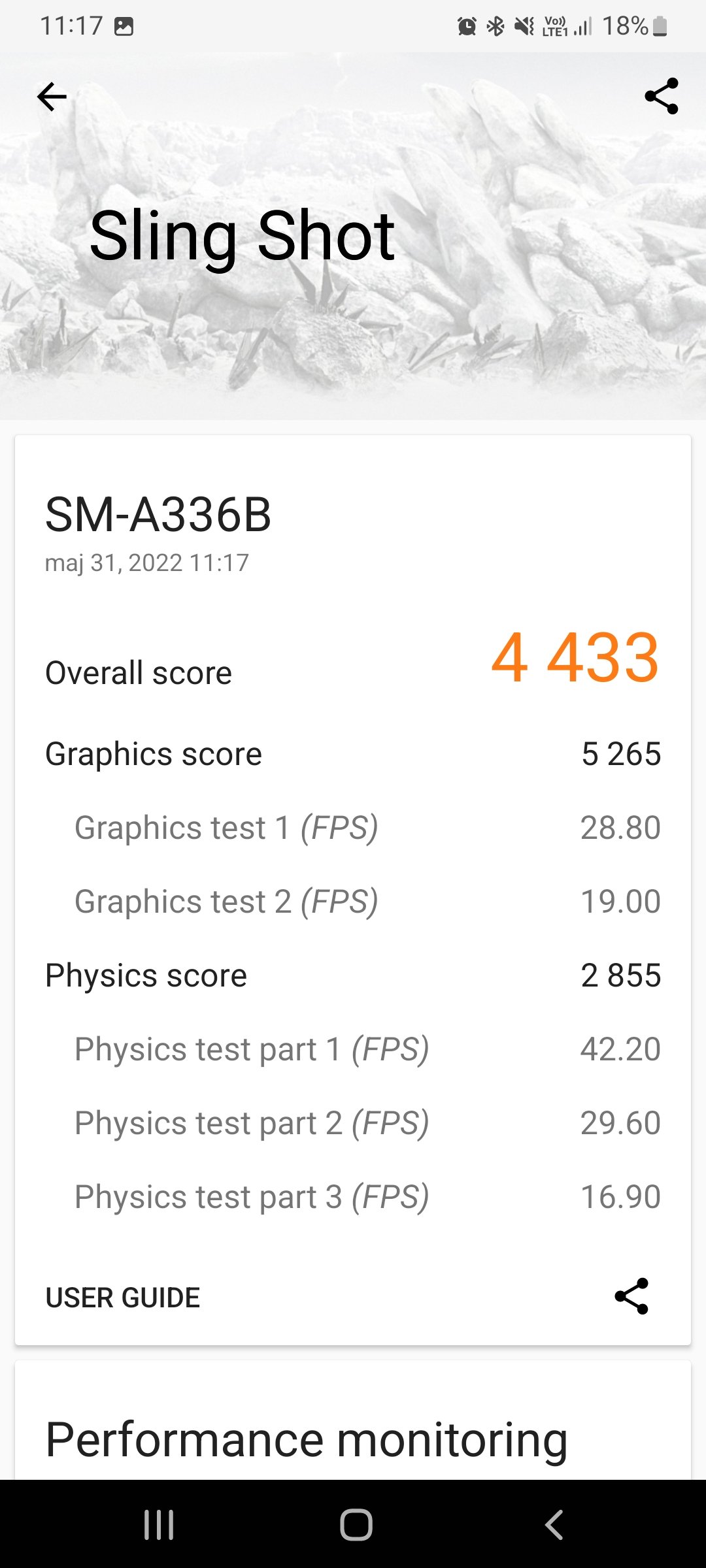Open recent apps from navigation bar
The height and width of the screenshot is (1568, 706).
click(x=159, y=1525)
